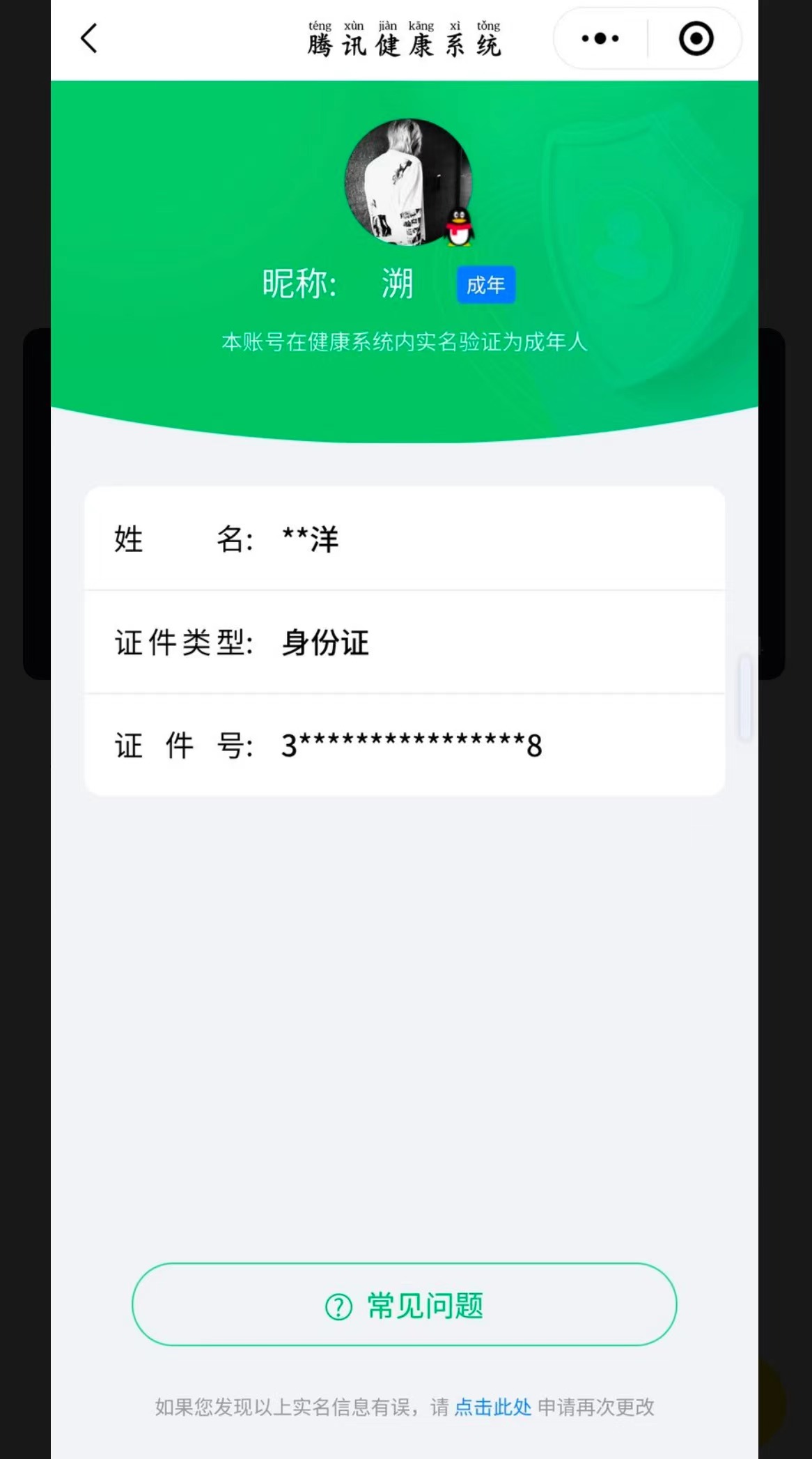Close the mini program via circle icon
812x1459 pixels.
point(696,38)
